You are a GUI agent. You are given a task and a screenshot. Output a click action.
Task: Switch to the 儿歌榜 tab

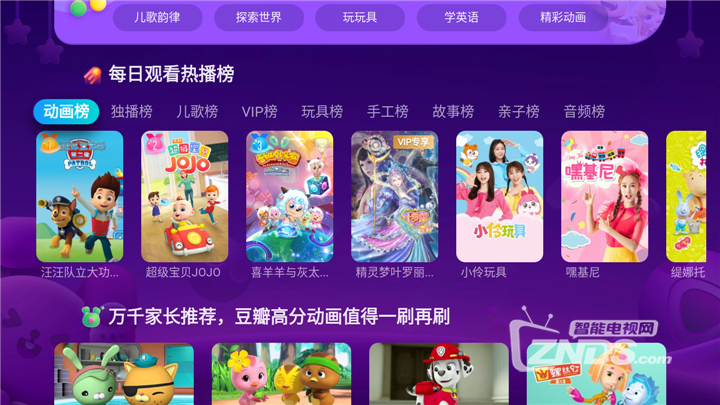197,111
